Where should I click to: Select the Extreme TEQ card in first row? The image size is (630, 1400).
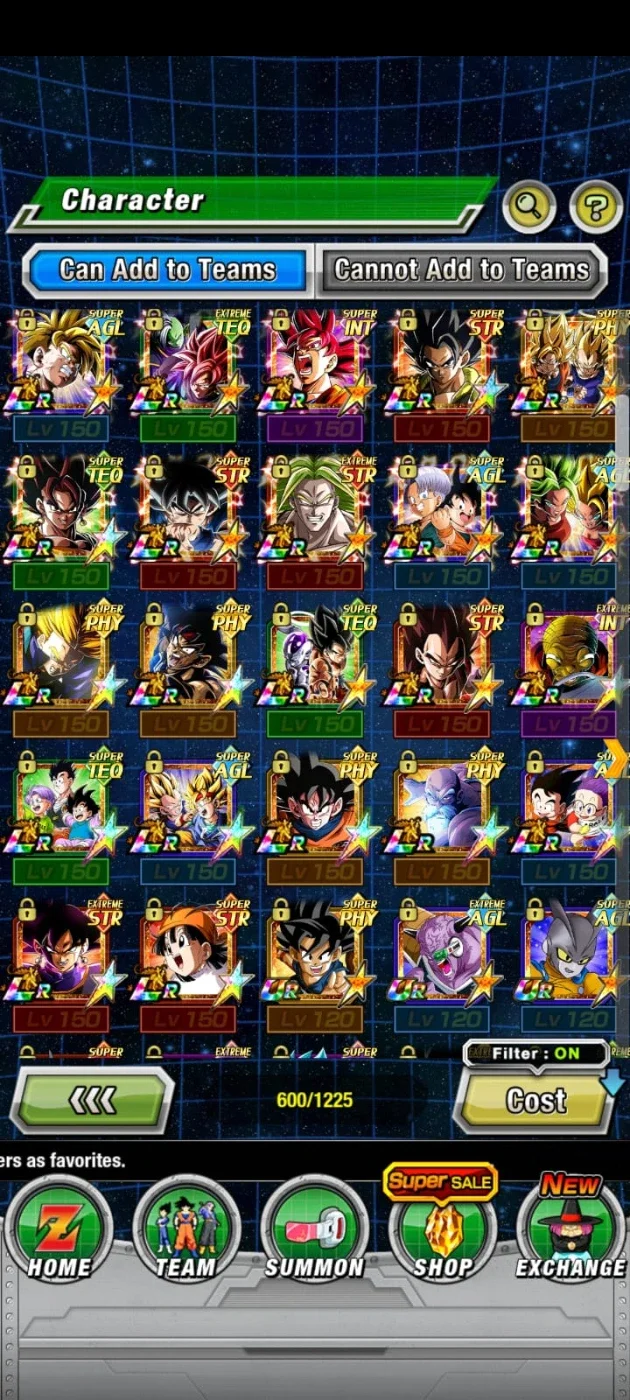[x=188, y=375]
